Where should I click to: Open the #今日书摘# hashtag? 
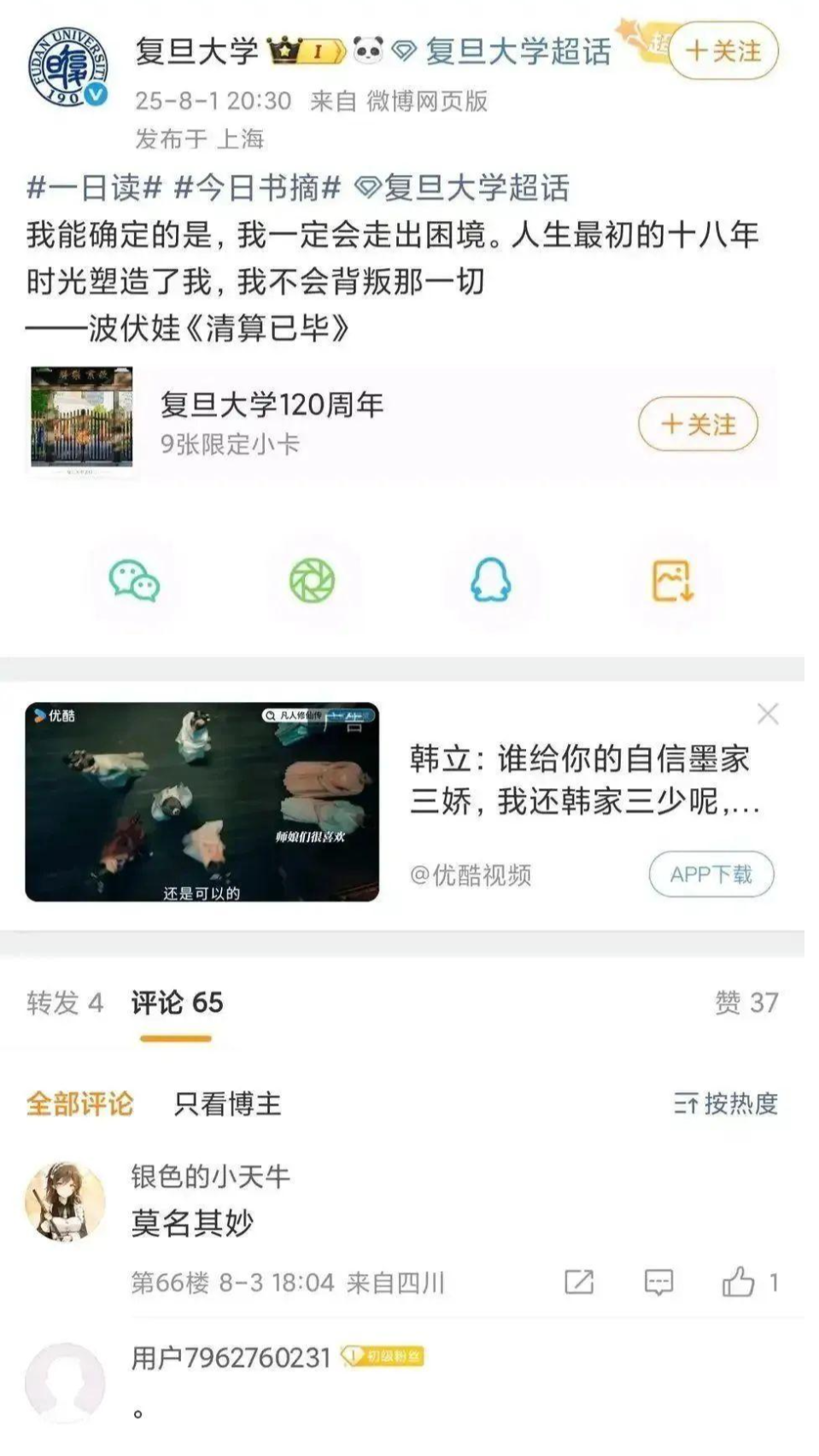coord(257,187)
